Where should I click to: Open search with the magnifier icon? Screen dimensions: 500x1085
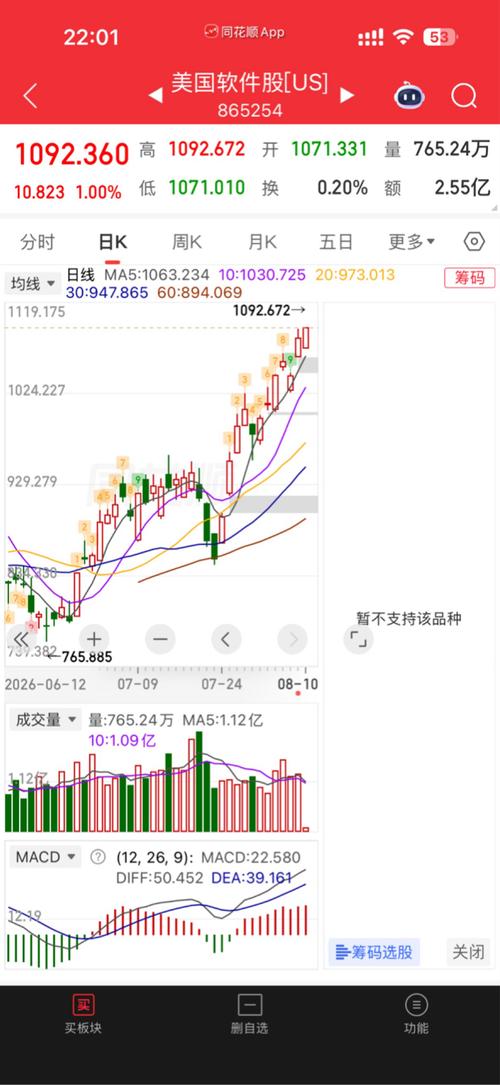[464, 95]
